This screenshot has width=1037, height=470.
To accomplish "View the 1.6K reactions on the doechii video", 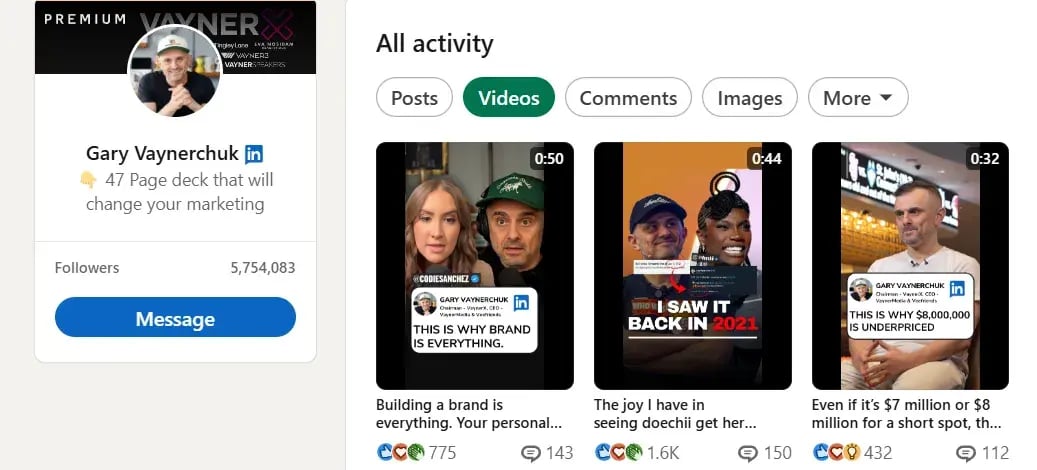I will 637,453.
